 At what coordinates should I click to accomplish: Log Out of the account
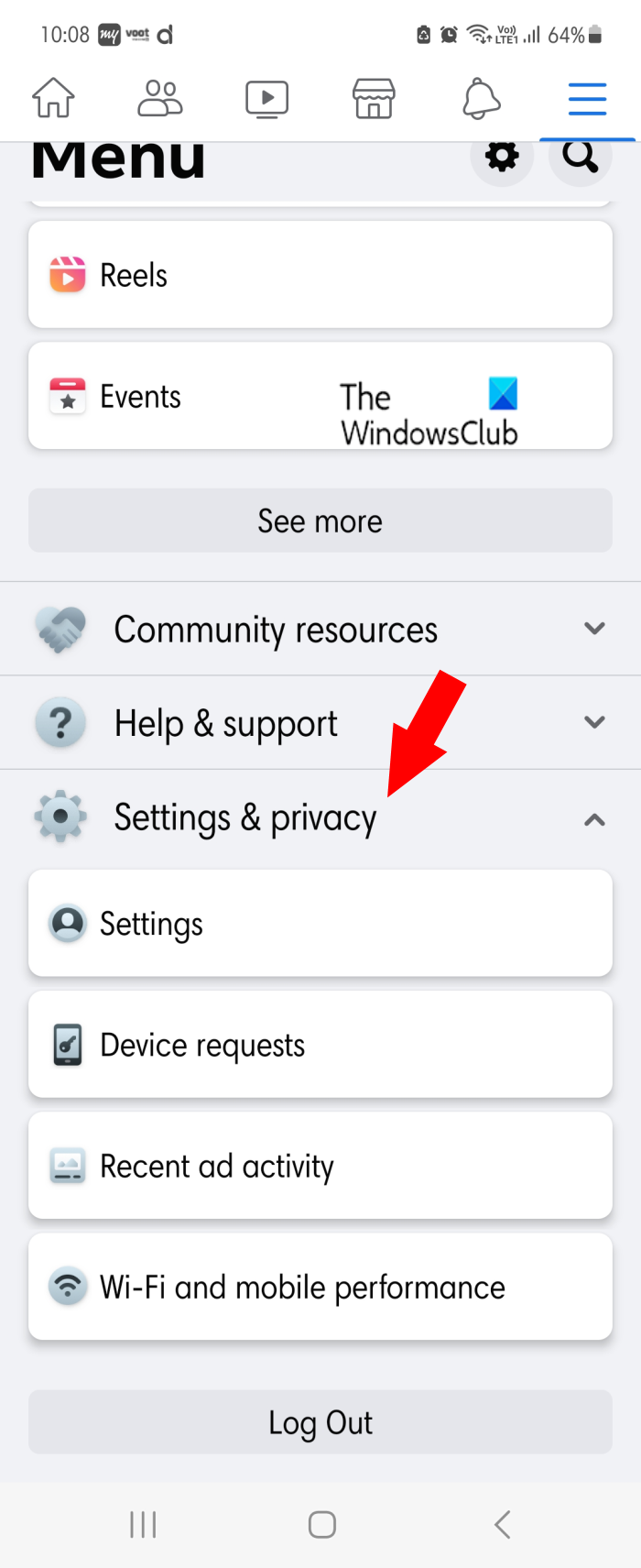[320, 1421]
